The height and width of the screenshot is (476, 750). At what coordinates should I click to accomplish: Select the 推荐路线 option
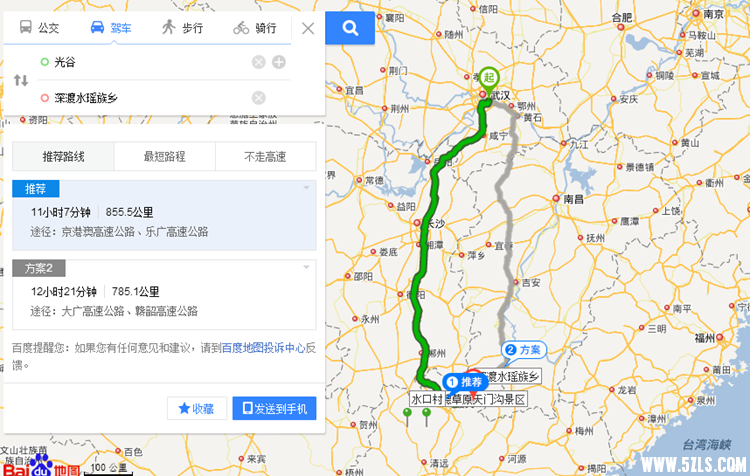[x=63, y=157]
